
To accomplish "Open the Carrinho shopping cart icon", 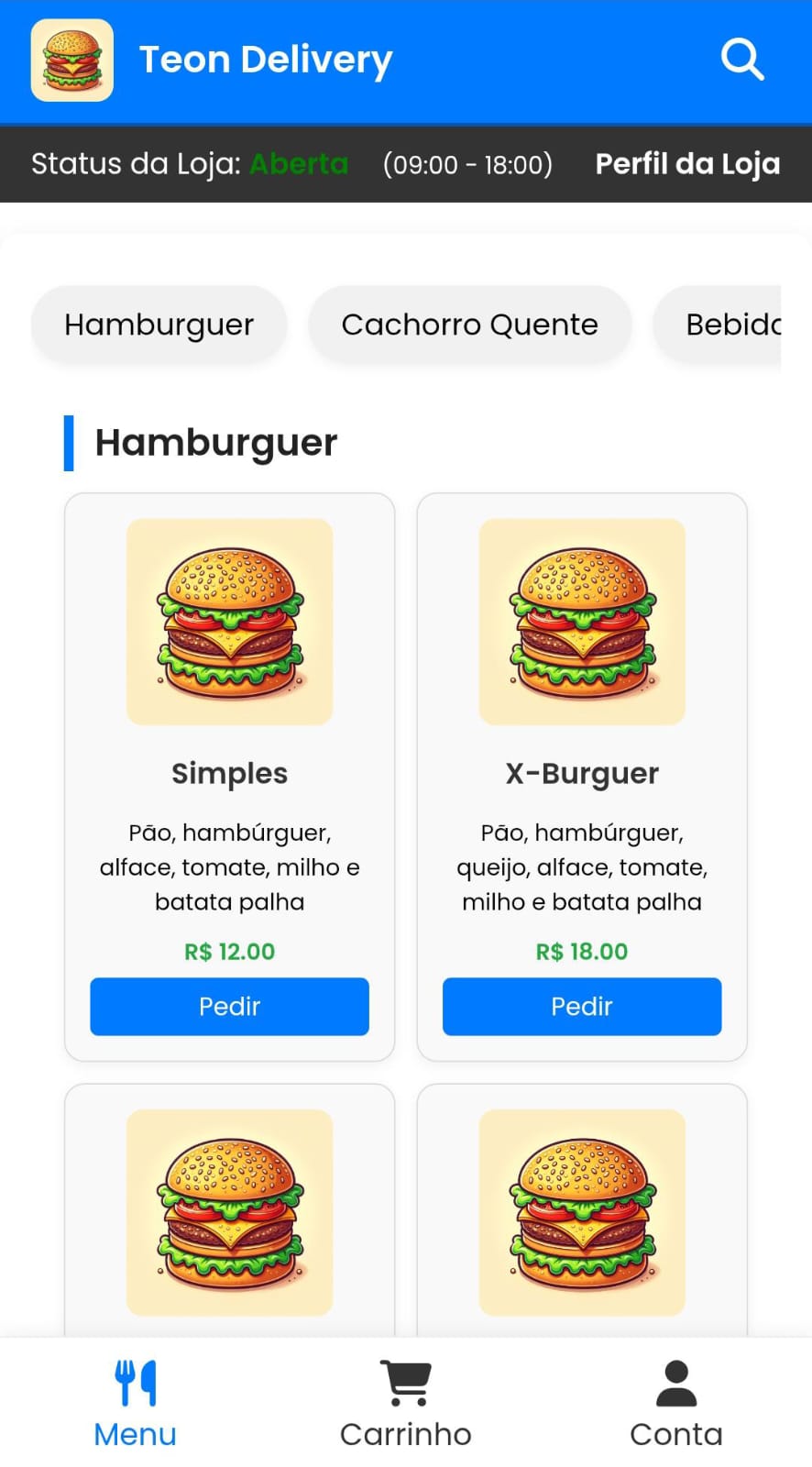I will click(x=405, y=1378).
